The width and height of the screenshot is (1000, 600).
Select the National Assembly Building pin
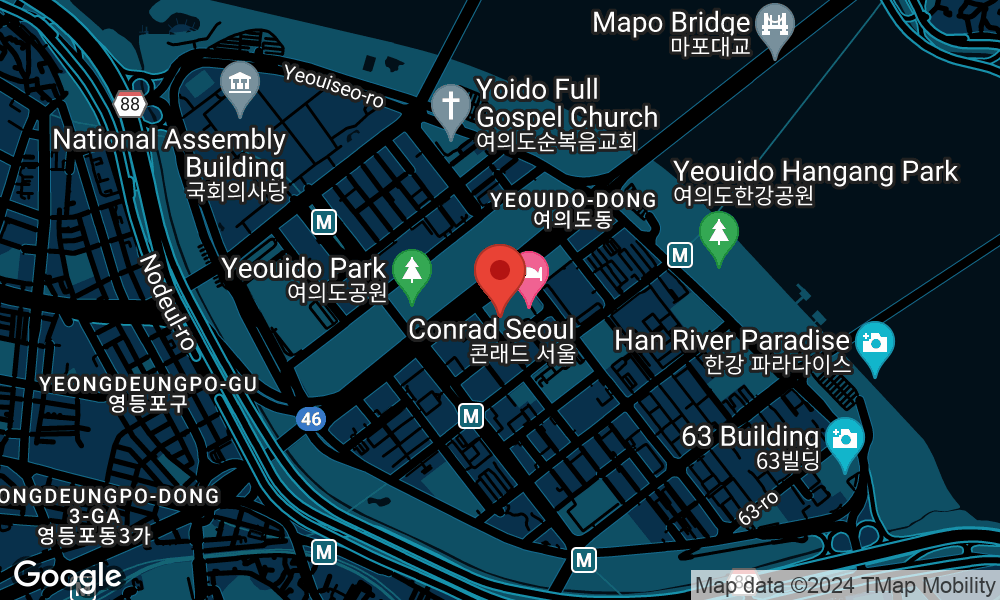239,82
